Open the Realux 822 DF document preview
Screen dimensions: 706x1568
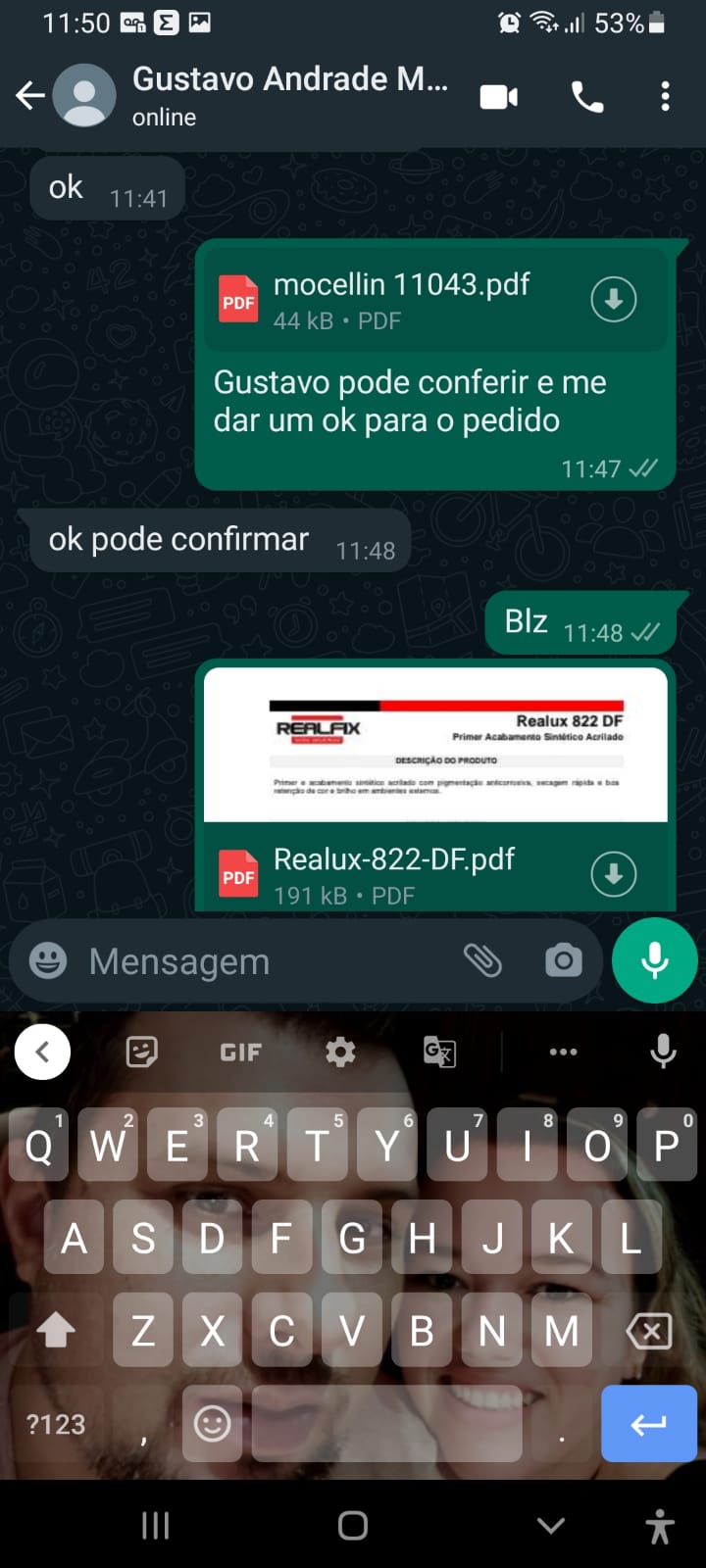pyautogui.click(x=435, y=745)
